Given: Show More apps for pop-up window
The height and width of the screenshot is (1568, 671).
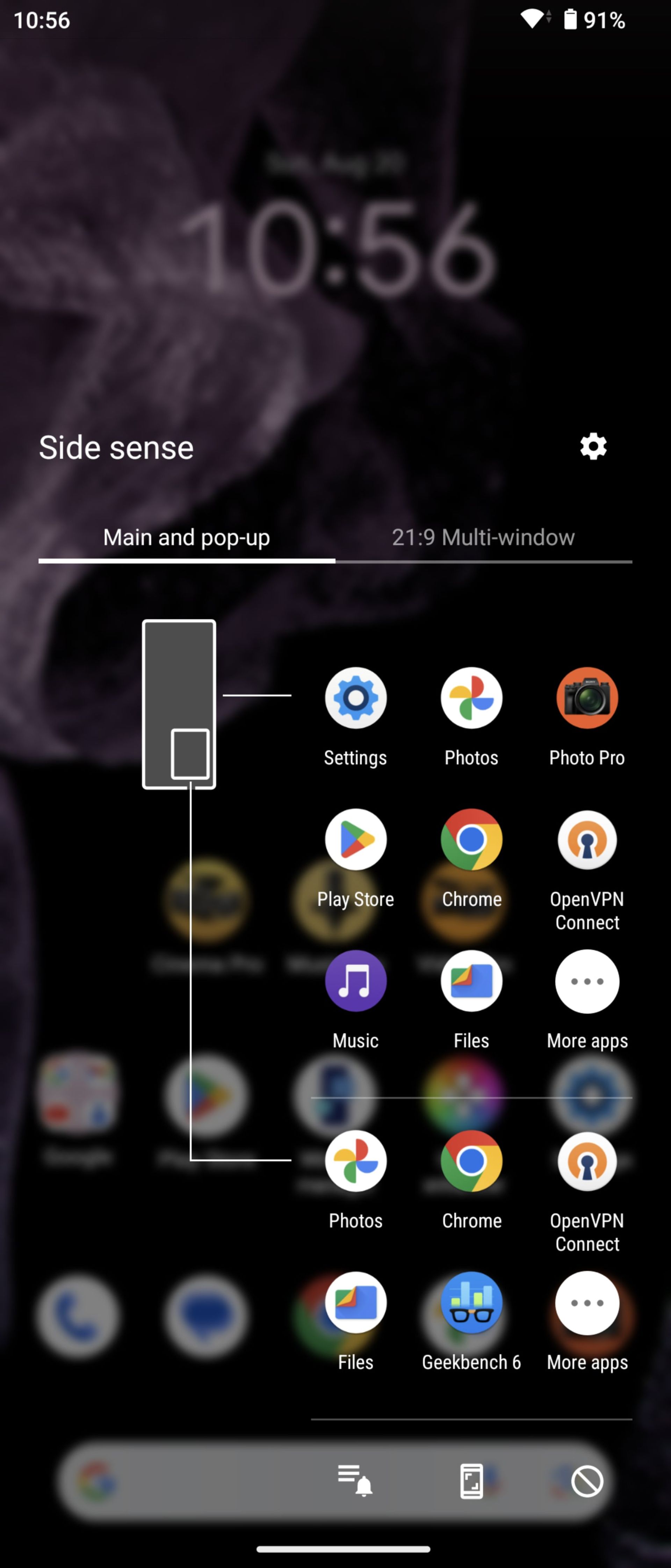Looking at the screenshot, I should click(x=587, y=1302).
